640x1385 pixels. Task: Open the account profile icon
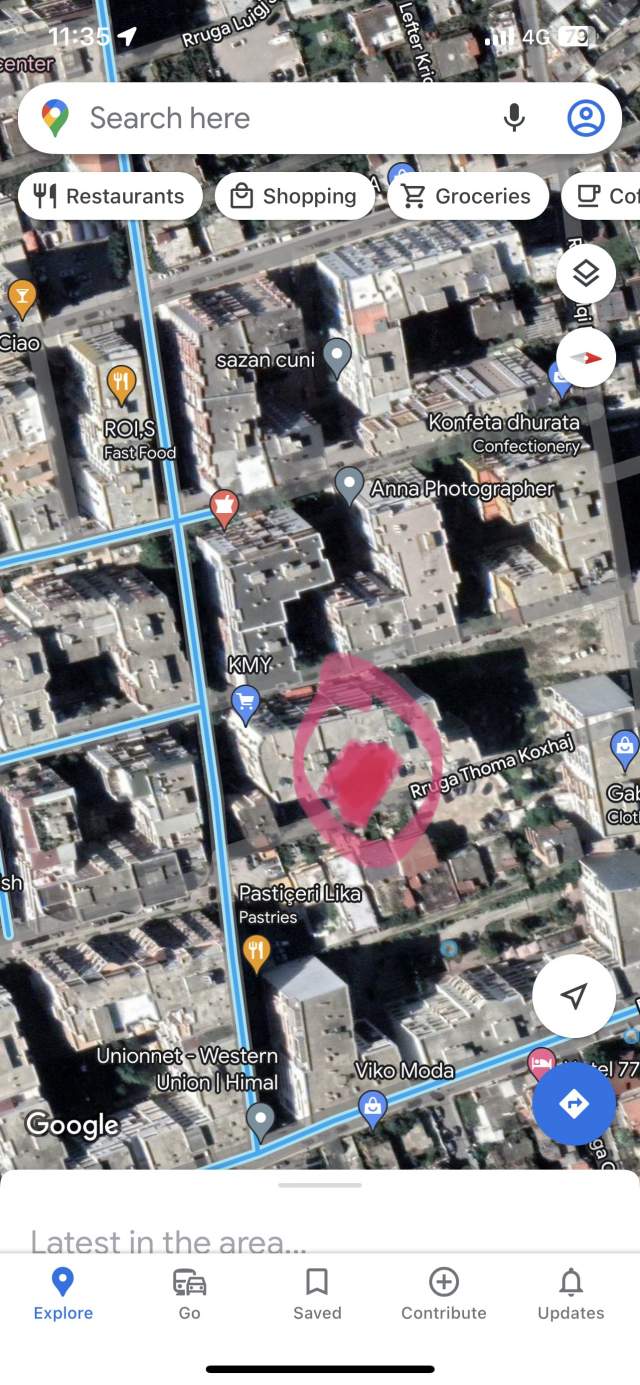point(586,118)
